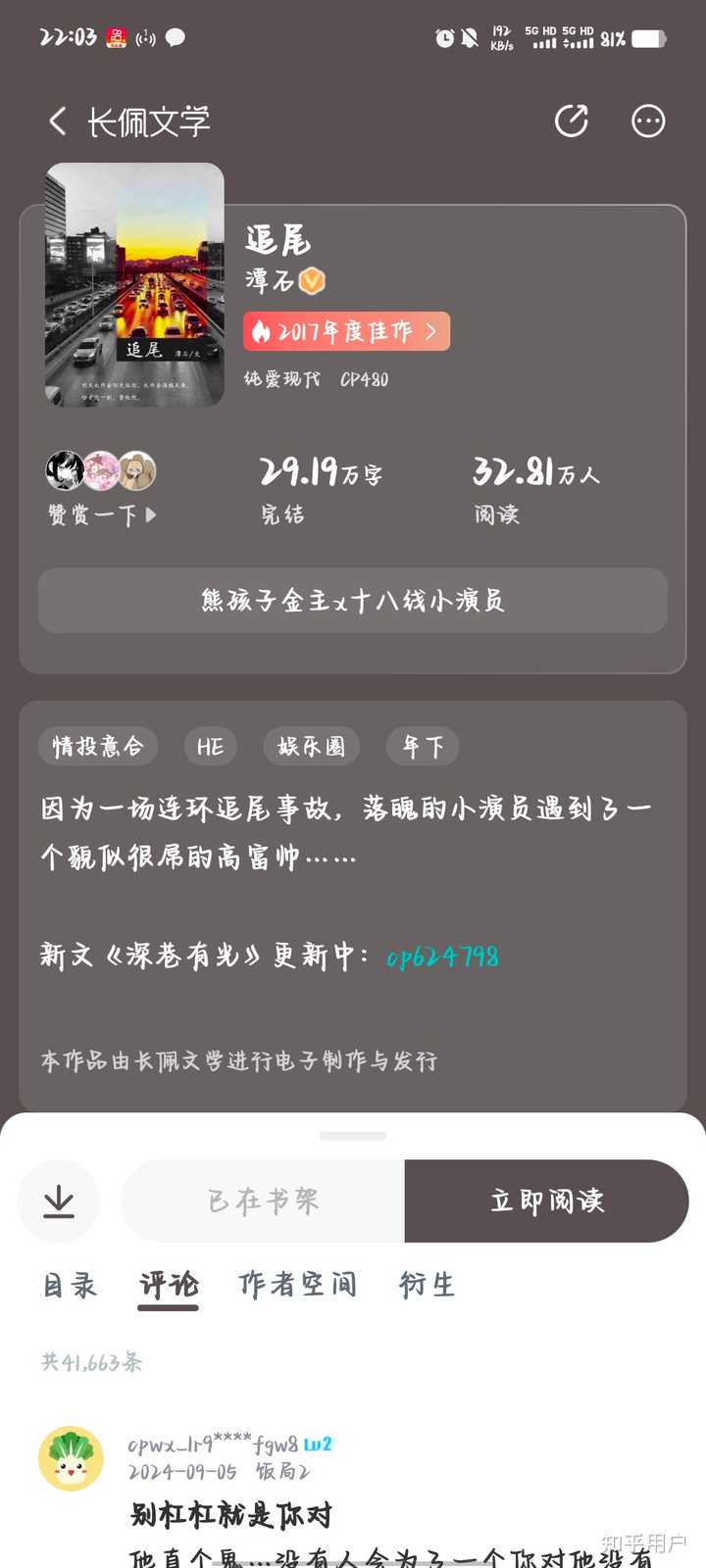
Task: Download the book with the download icon
Action: point(59,1200)
